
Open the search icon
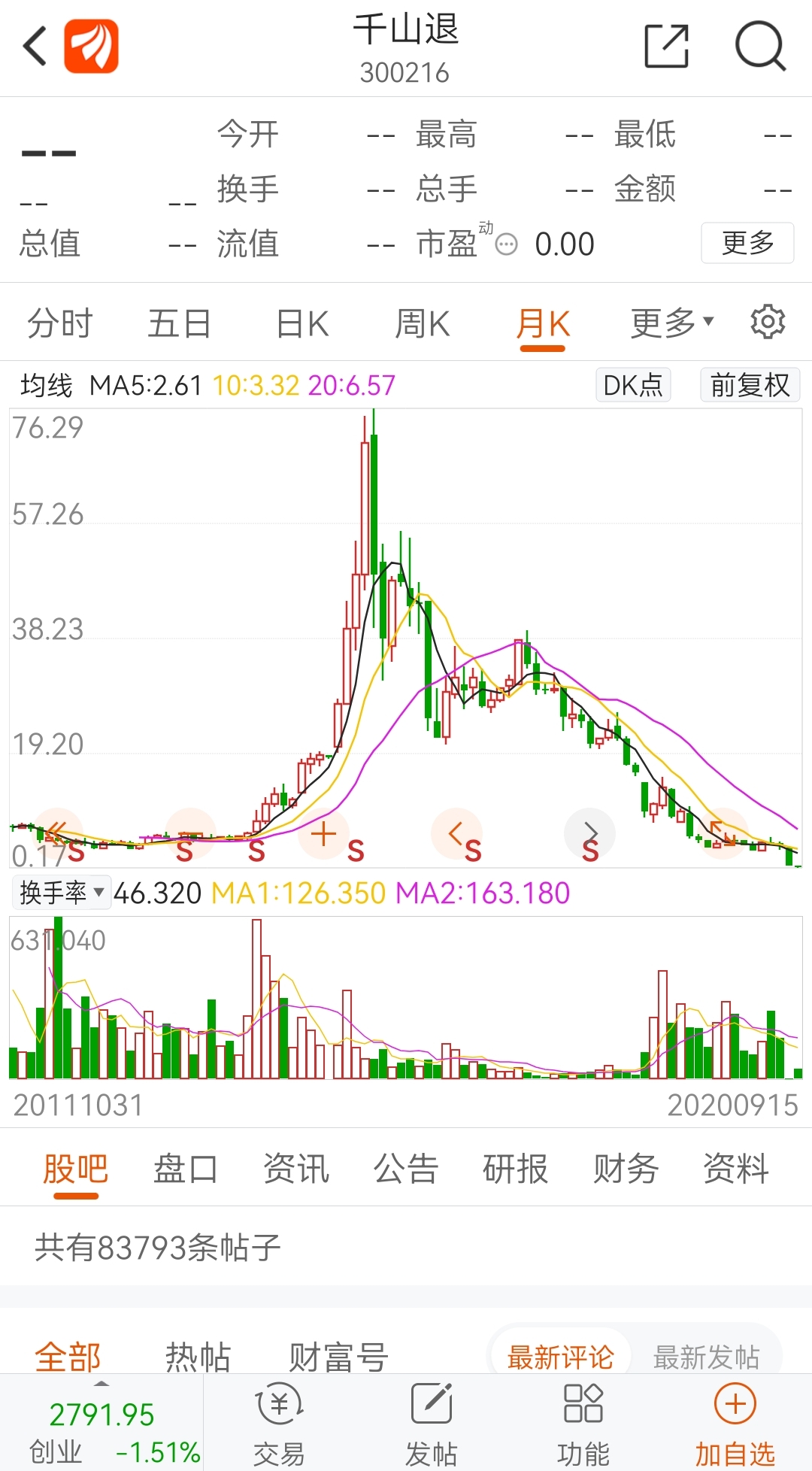(762, 47)
